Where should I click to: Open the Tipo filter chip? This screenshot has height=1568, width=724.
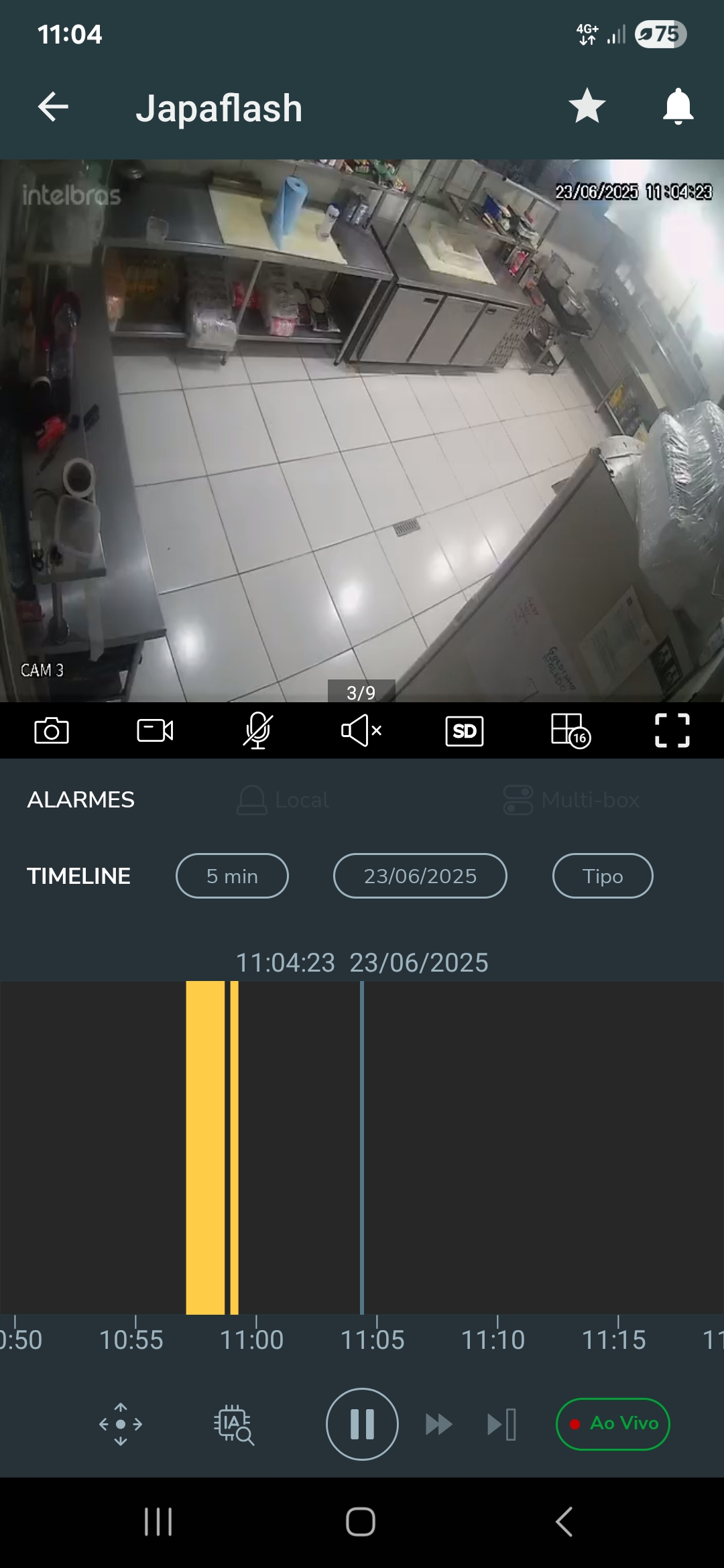(x=603, y=876)
